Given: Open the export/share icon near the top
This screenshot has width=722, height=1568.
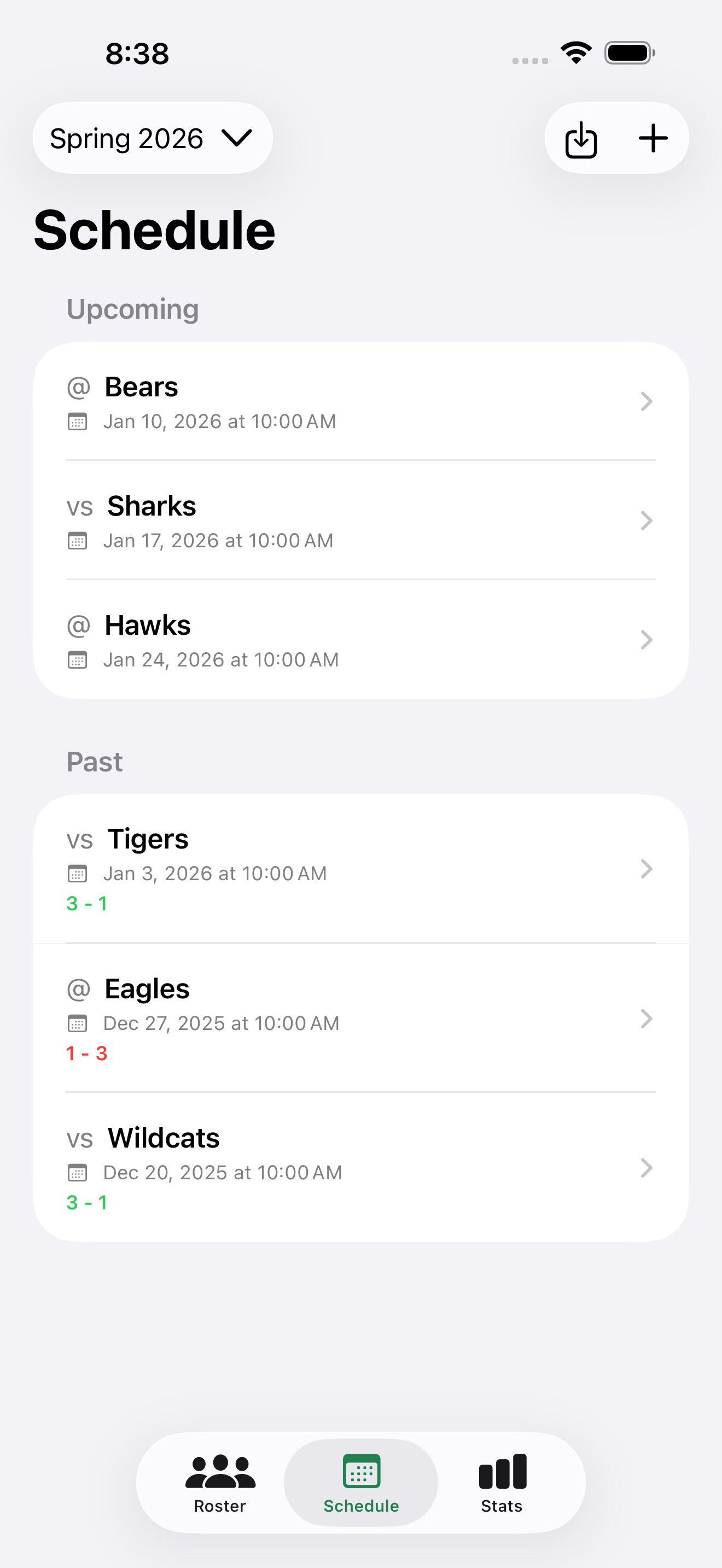Looking at the screenshot, I should point(581,138).
